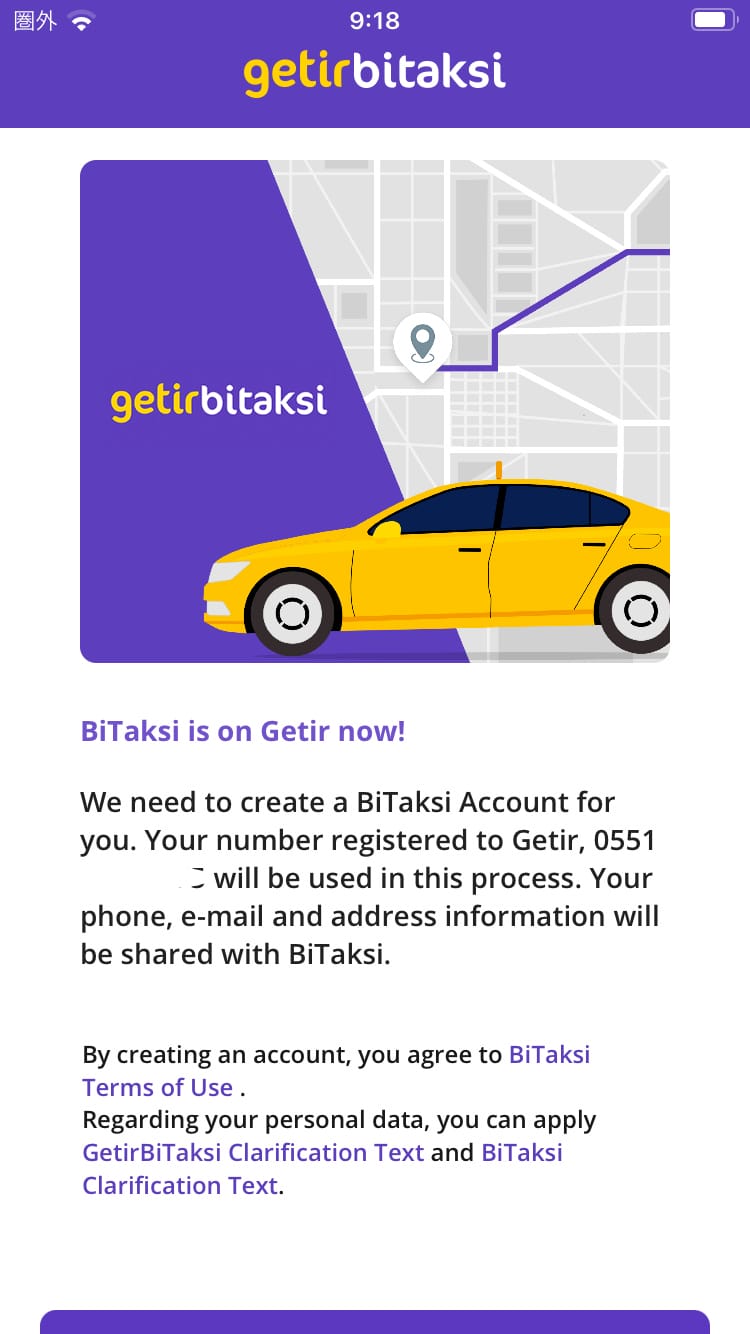Image resolution: width=750 pixels, height=1334 pixels.
Task: Tap the purple button at the bottom
Action: (375, 1322)
